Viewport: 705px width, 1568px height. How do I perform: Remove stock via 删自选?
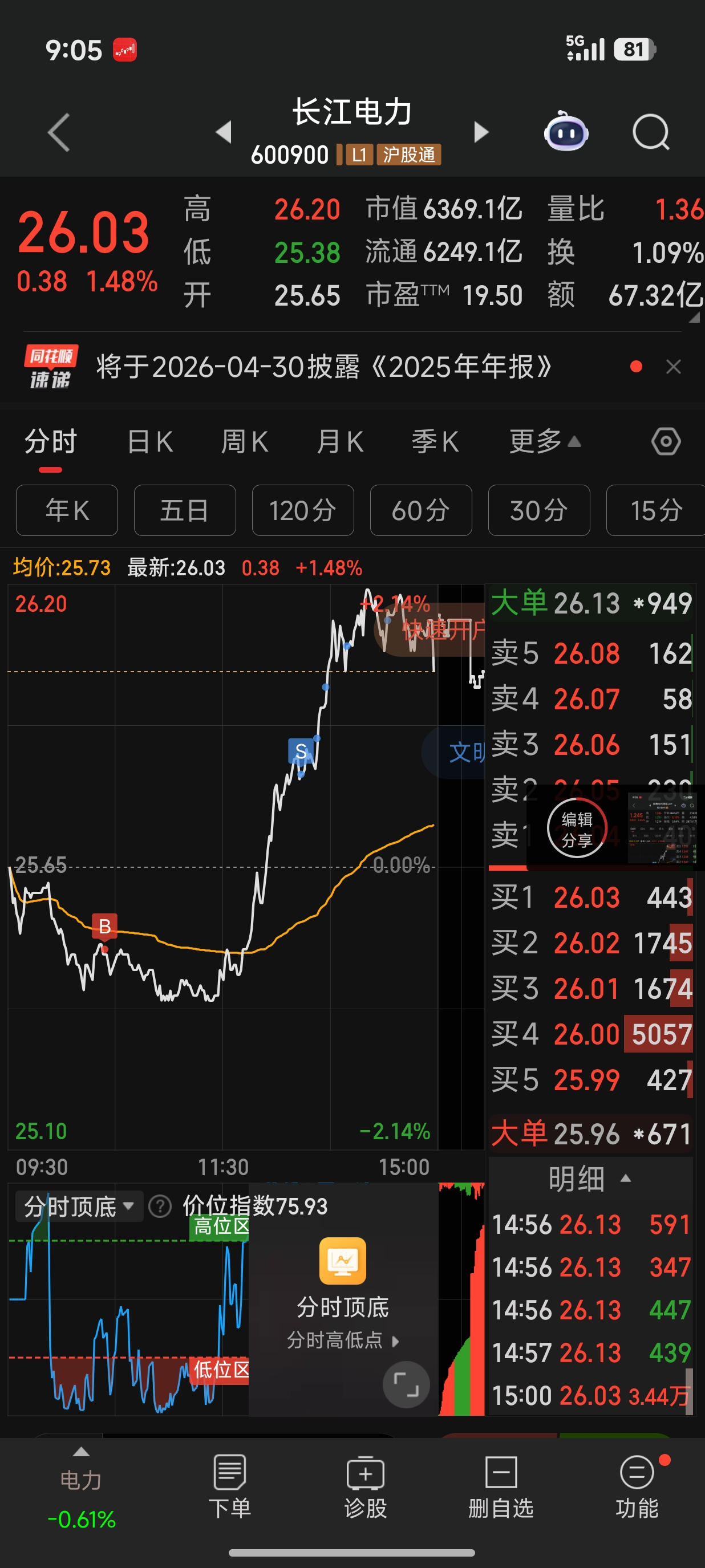pyautogui.click(x=500, y=1486)
